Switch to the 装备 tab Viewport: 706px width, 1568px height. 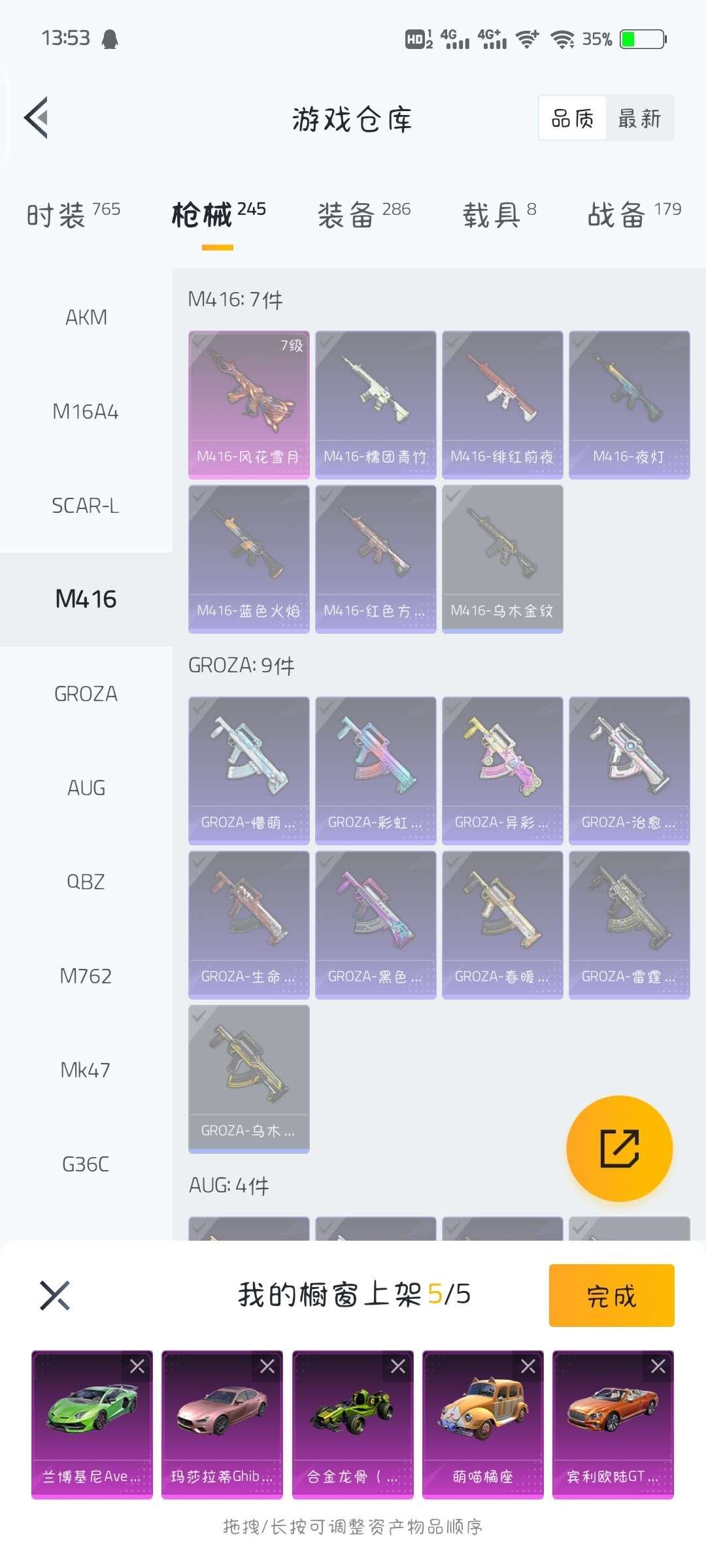[364, 214]
